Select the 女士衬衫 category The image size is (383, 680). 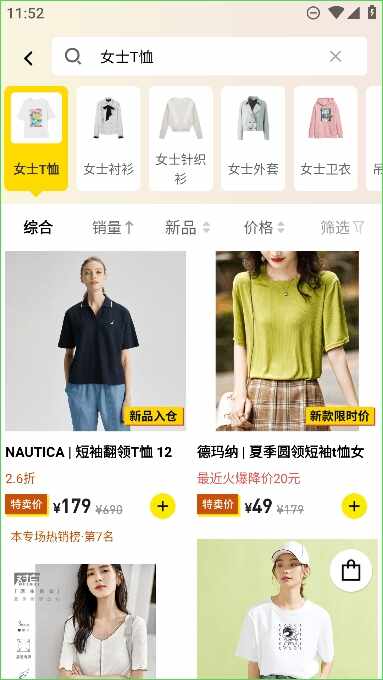[108, 138]
